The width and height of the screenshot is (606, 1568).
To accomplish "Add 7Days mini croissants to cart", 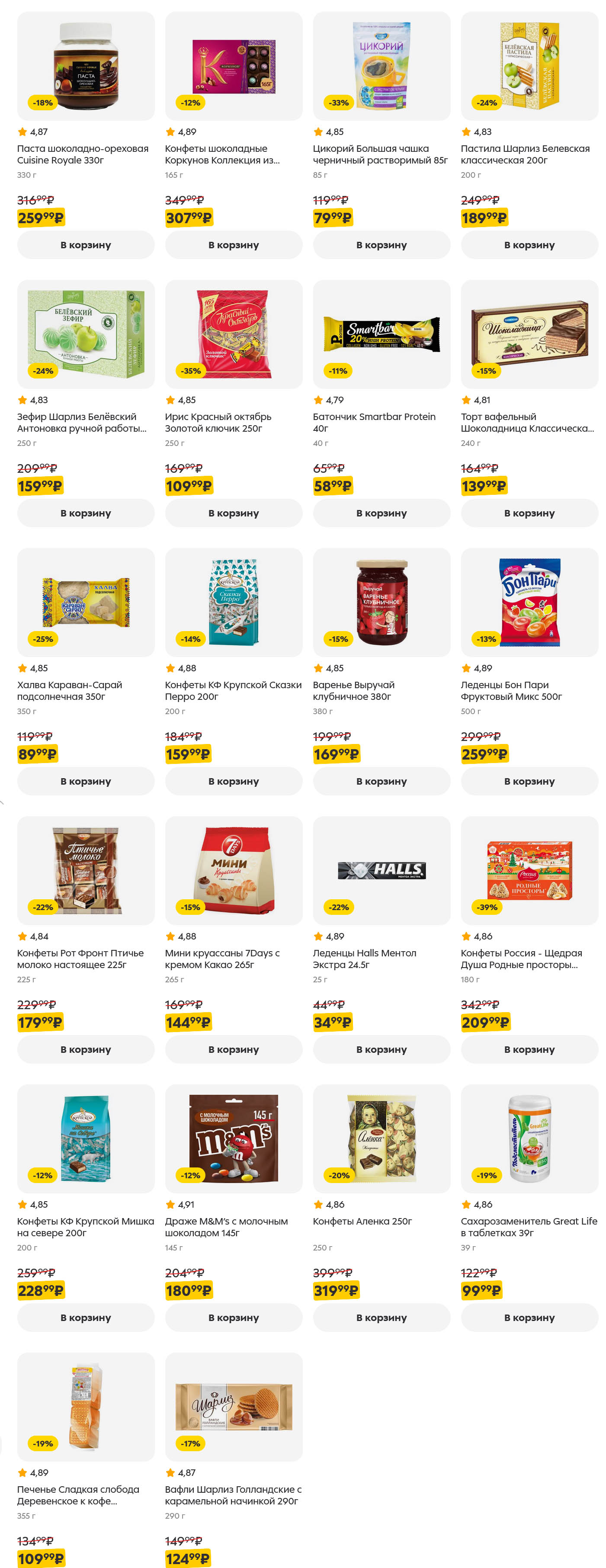I will point(233,1049).
